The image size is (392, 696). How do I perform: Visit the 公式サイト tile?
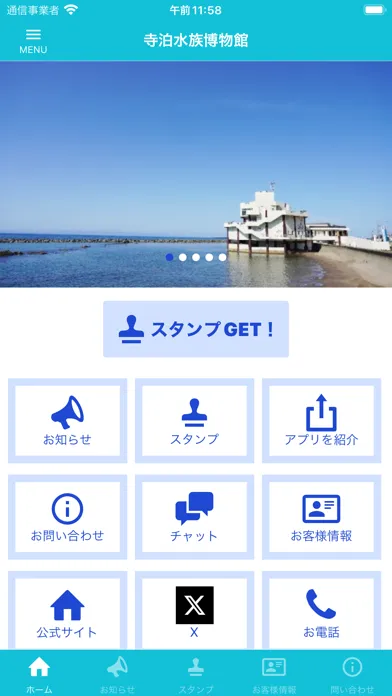[x=67, y=611]
